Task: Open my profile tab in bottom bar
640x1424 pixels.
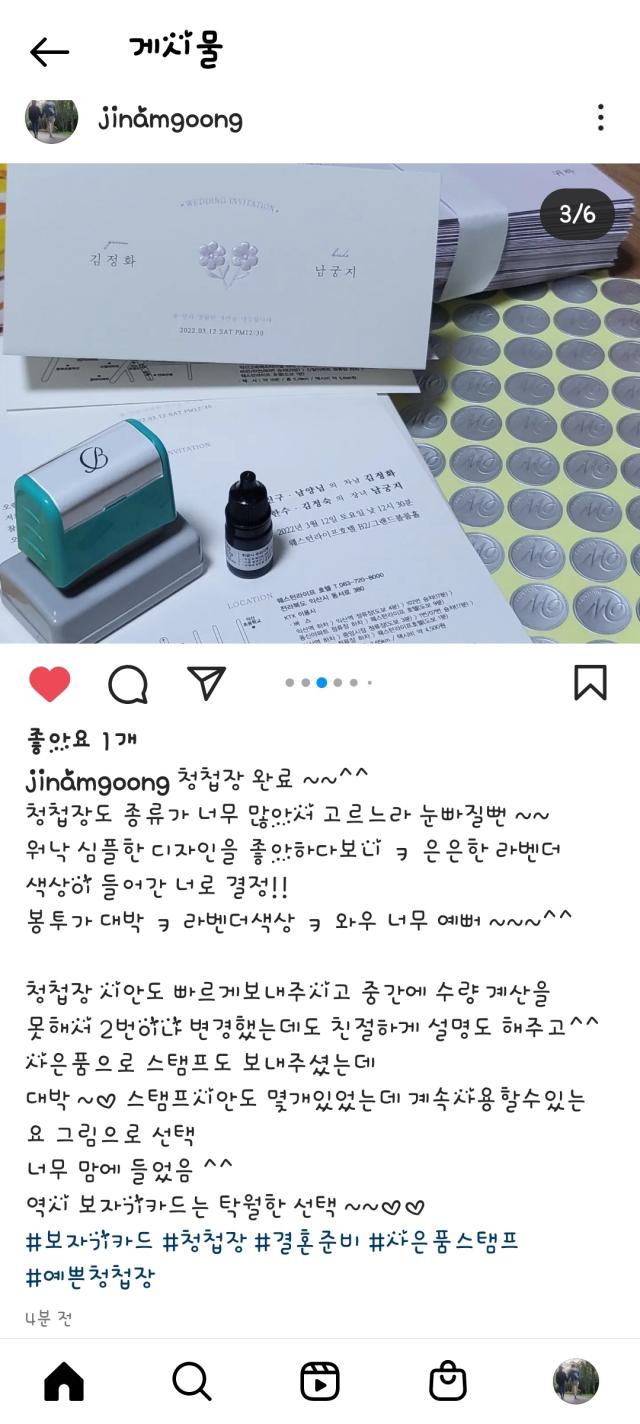Action: pos(575,1381)
